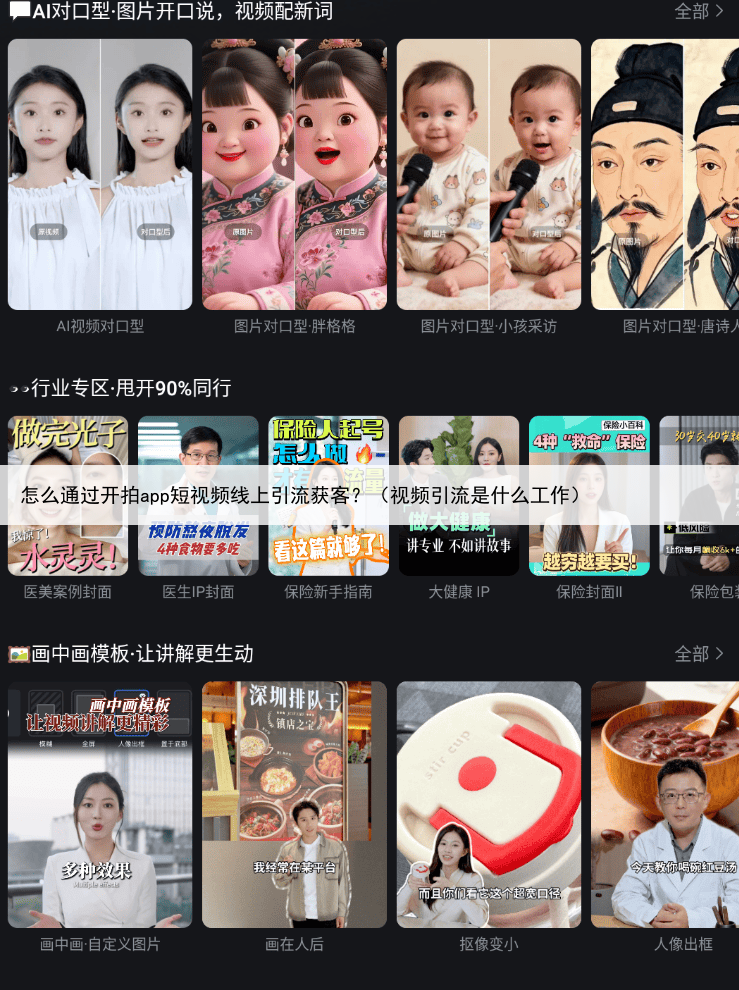The width and height of the screenshot is (739, 990).
Task: View all 画中画模板 via 全部
Action: (x=698, y=654)
